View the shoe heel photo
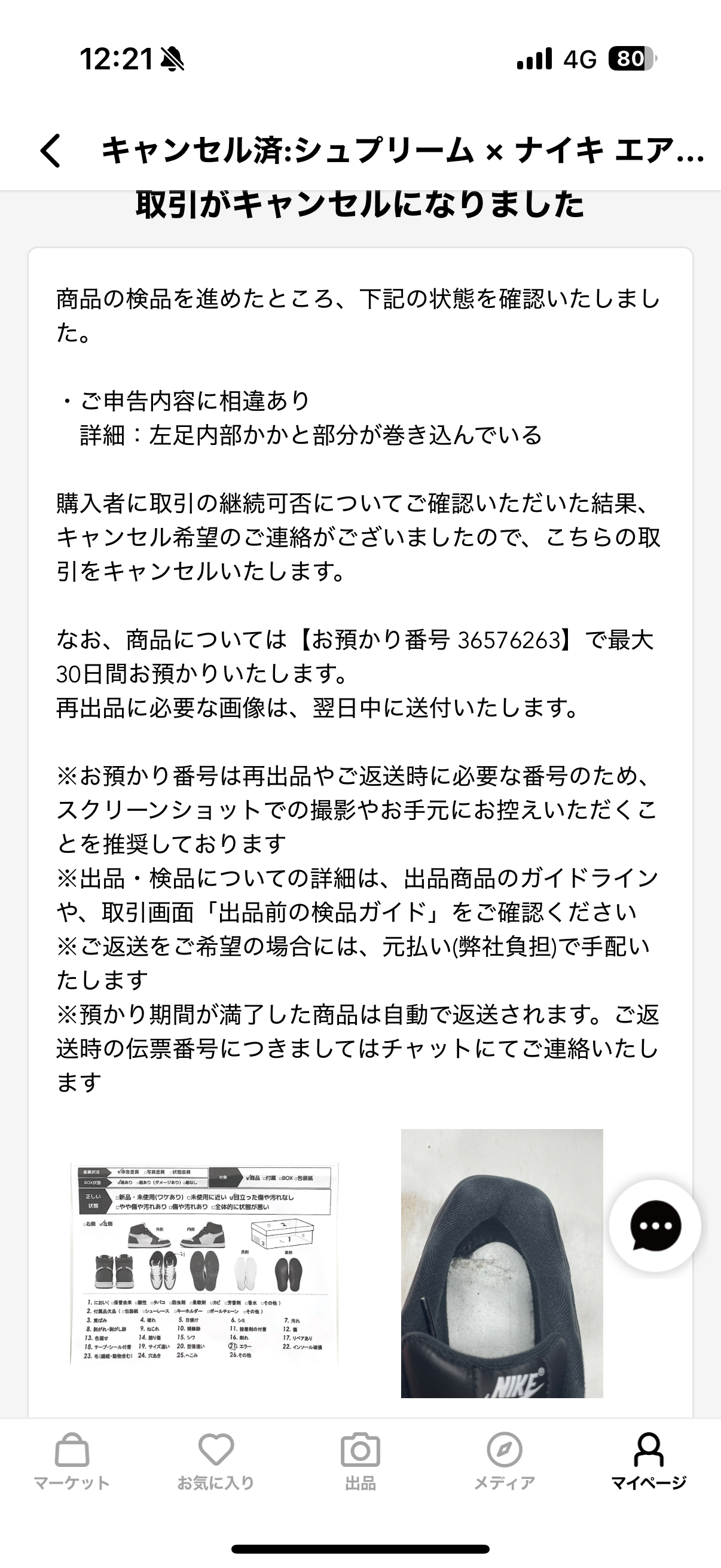The height and width of the screenshot is (1568, 721). pyautogui.click(x=502, y=1264)
